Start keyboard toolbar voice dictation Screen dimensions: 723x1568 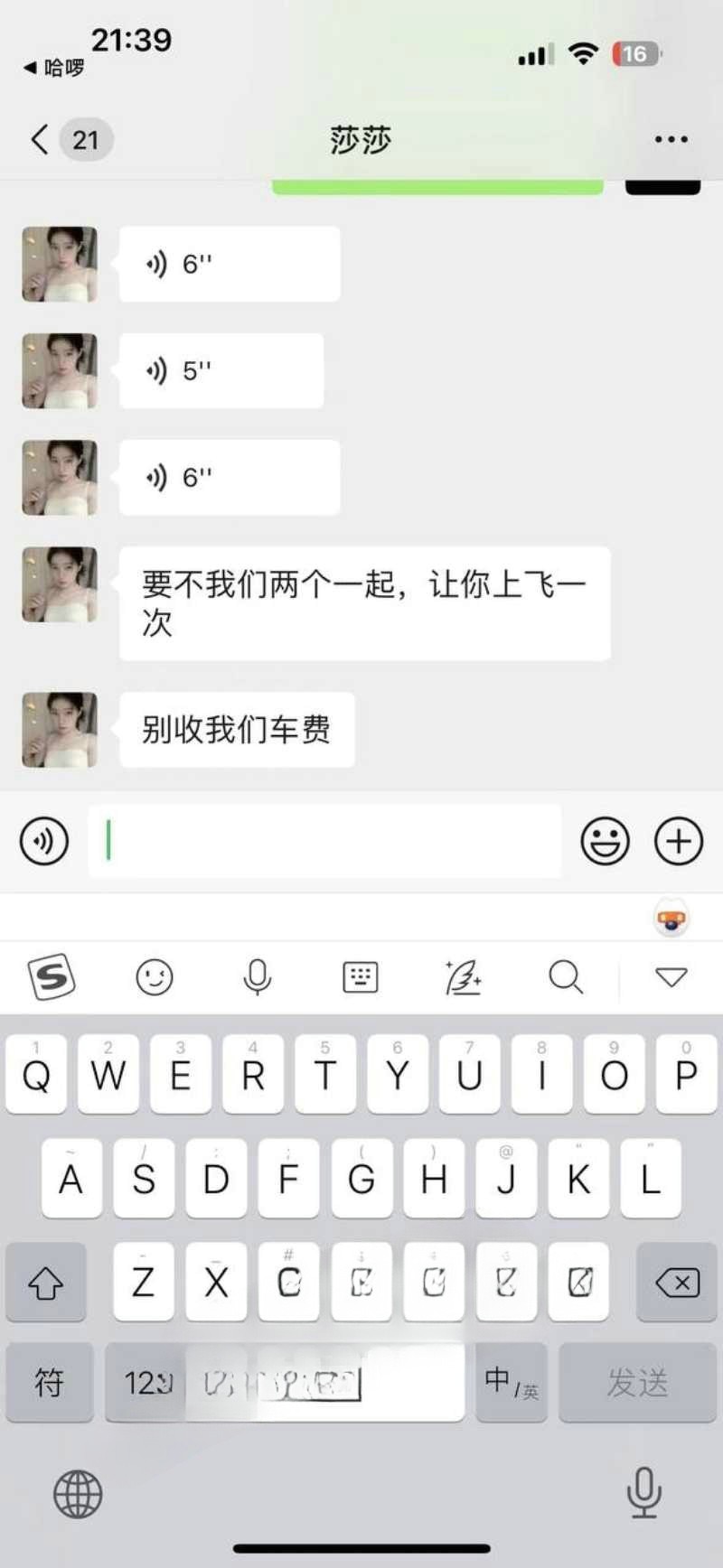coord(257,976)
